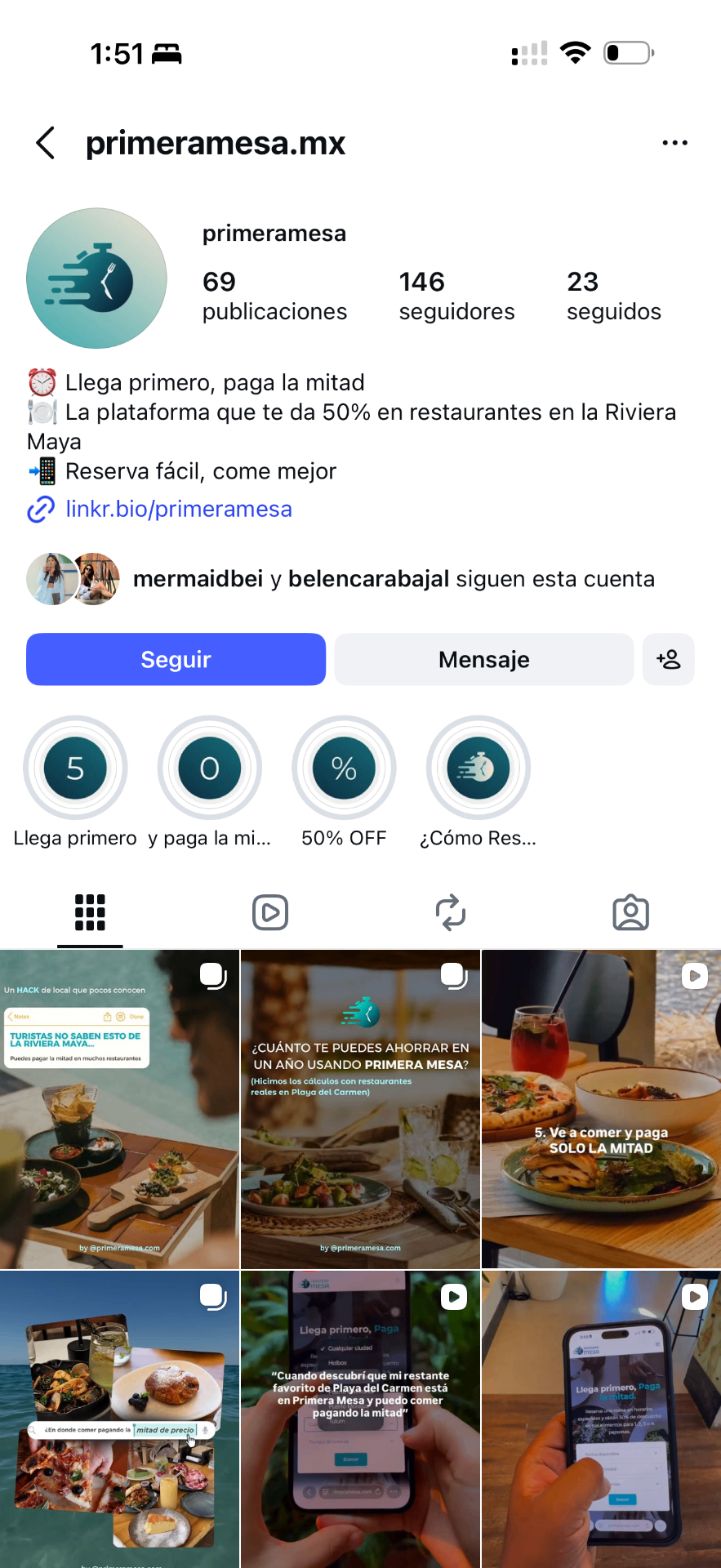Screen dimensions: 721x1568
Task: Tap the Mensaje button
Action: point(483,659)
